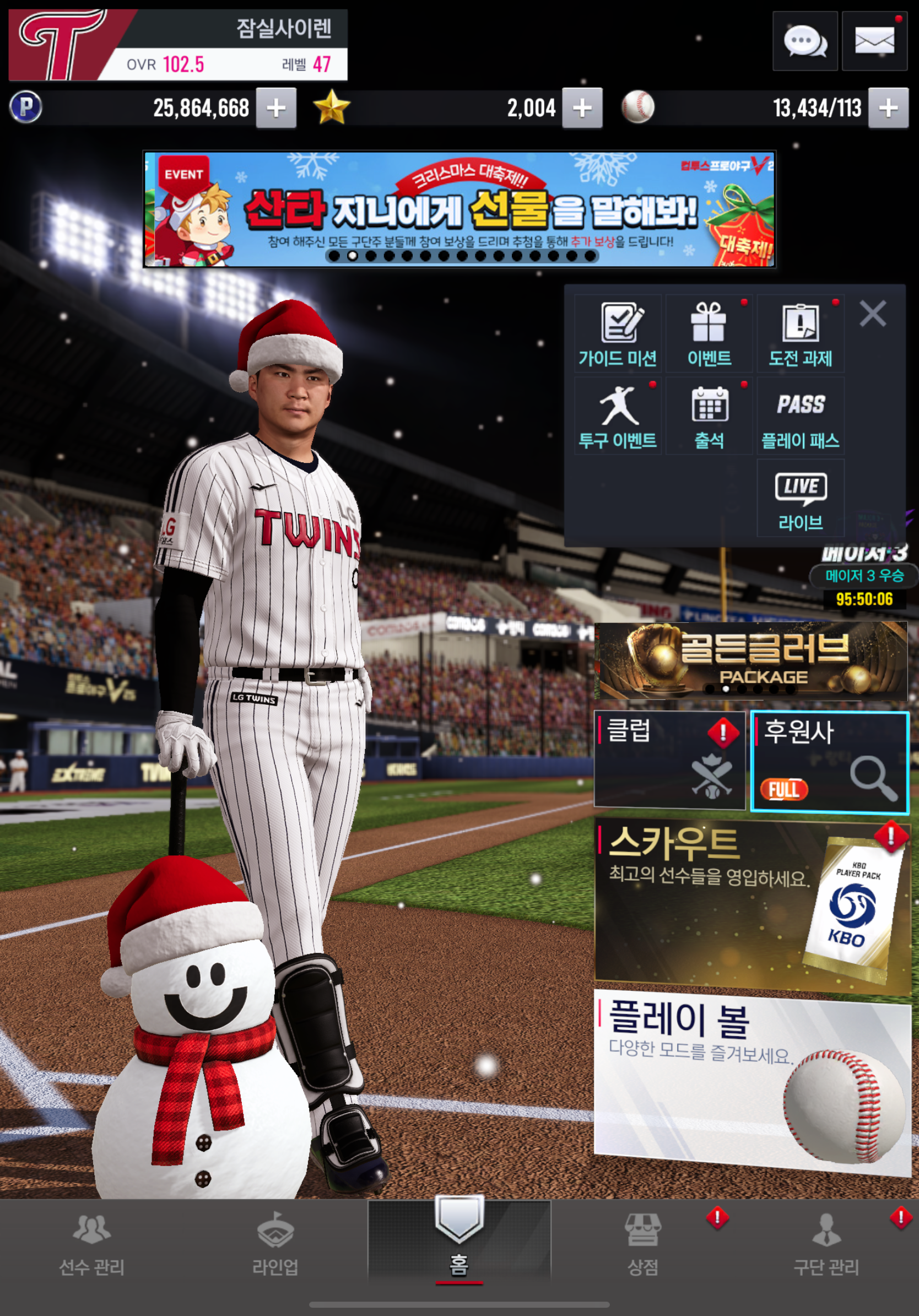This screenshot has height=1316, width=919.
Task: Open the 플레이 패스 menu
Action: tap(801, 416)
